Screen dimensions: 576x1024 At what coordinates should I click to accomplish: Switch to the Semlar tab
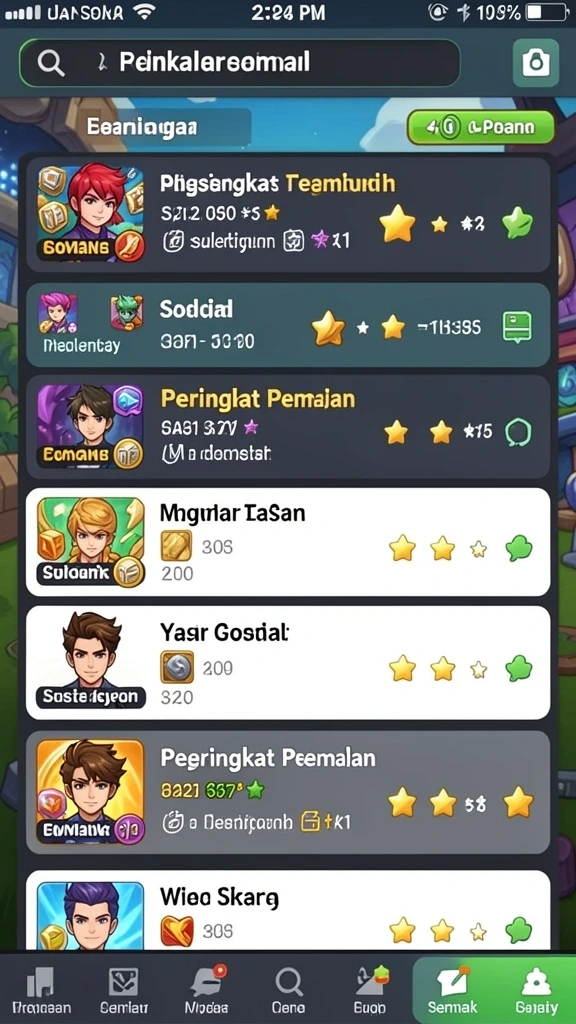click(x=124, y=988)
